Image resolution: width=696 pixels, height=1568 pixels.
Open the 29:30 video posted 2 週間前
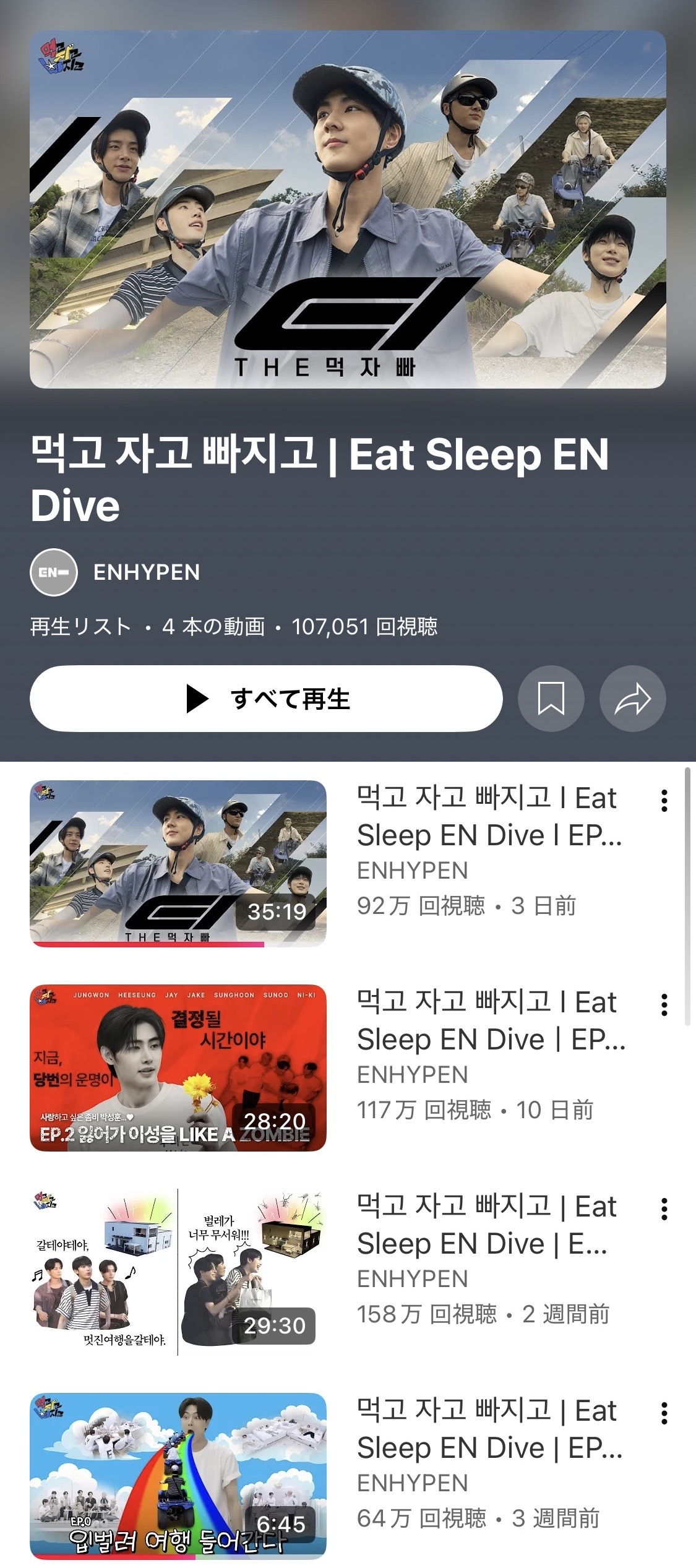point(178,1272)
